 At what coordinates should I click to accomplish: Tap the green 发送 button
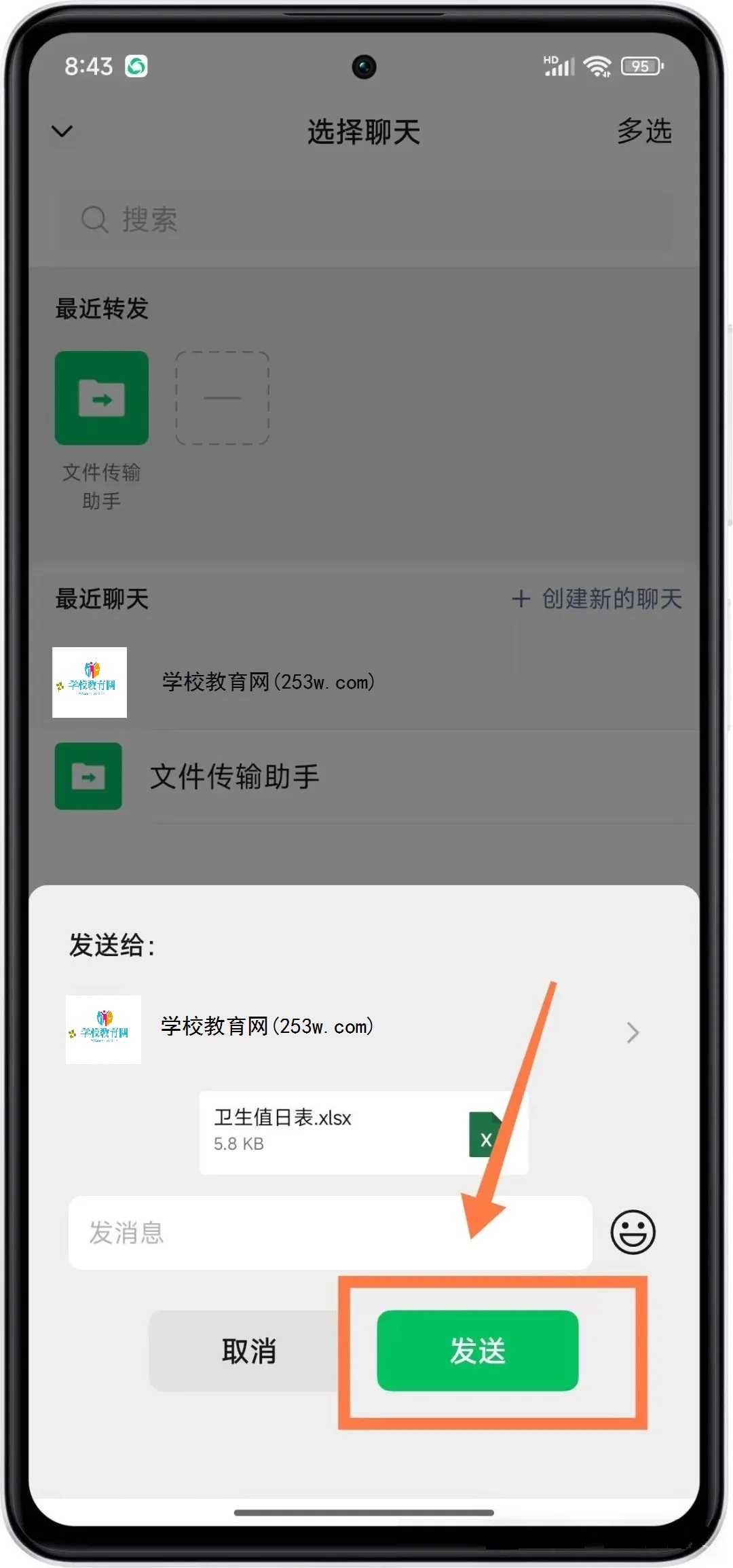pos(477,1350)
